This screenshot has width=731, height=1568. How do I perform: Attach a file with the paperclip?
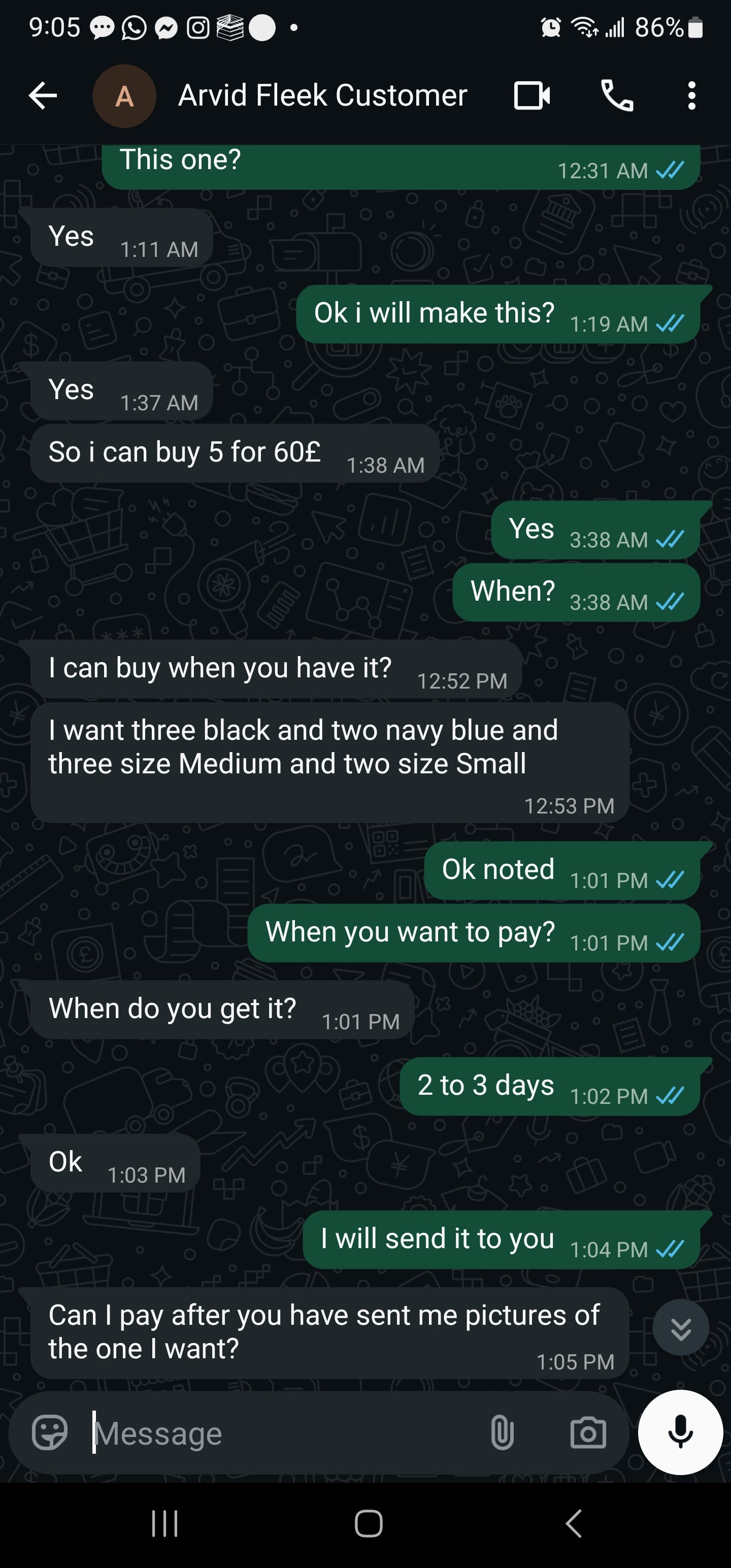[x=502, y=1432]
